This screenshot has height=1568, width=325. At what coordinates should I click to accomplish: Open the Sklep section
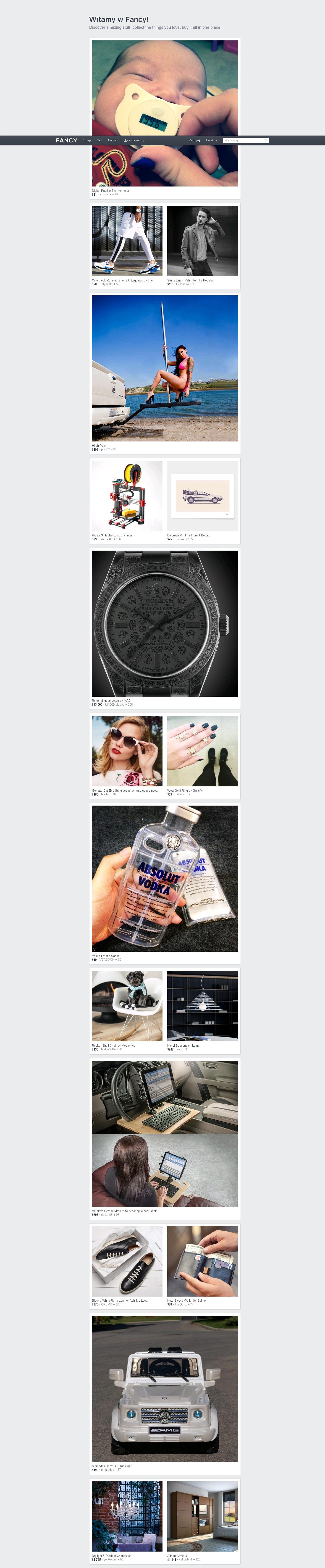click(x=87, y=140)
